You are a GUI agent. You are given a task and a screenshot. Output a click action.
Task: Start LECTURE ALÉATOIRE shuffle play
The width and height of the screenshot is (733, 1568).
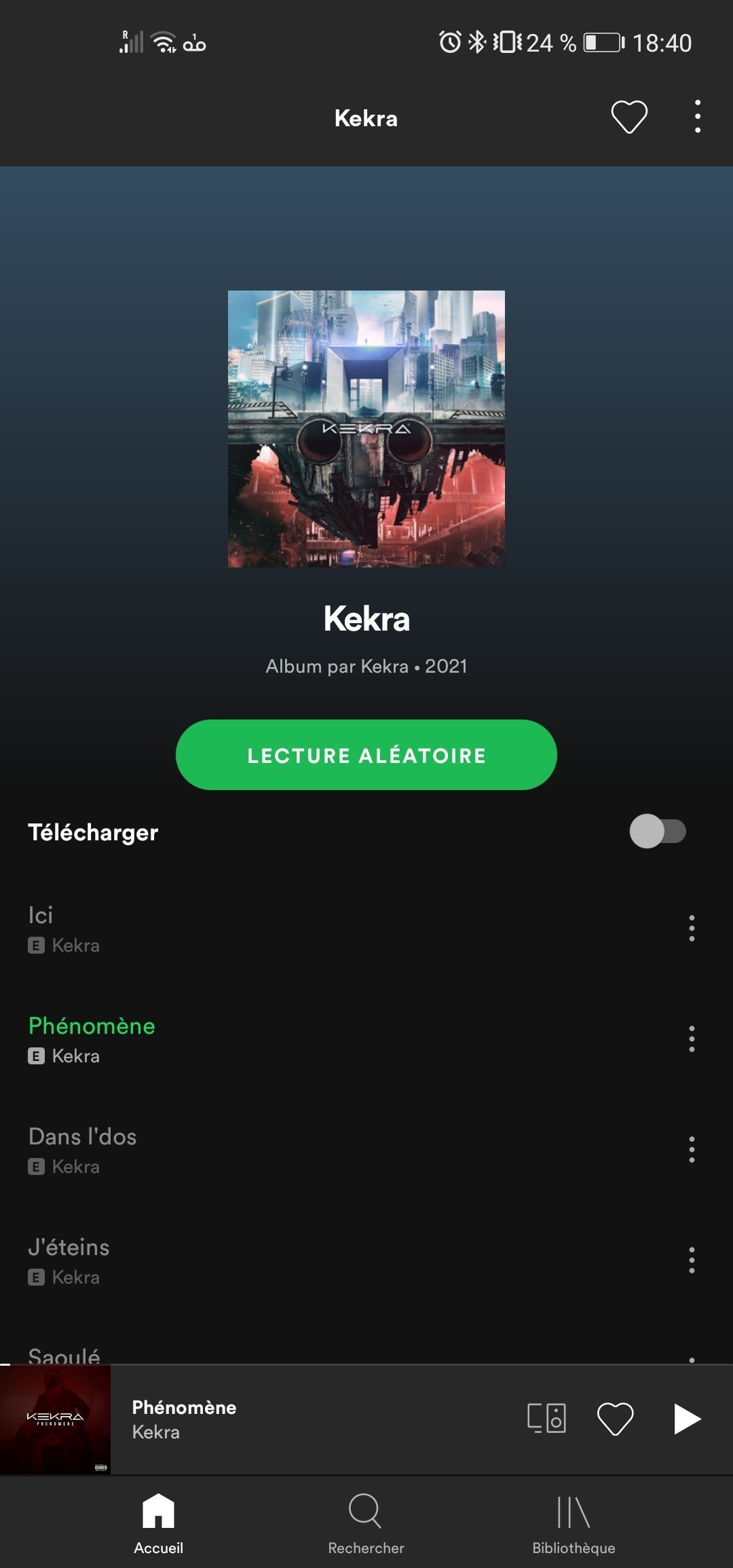(366, 755)
